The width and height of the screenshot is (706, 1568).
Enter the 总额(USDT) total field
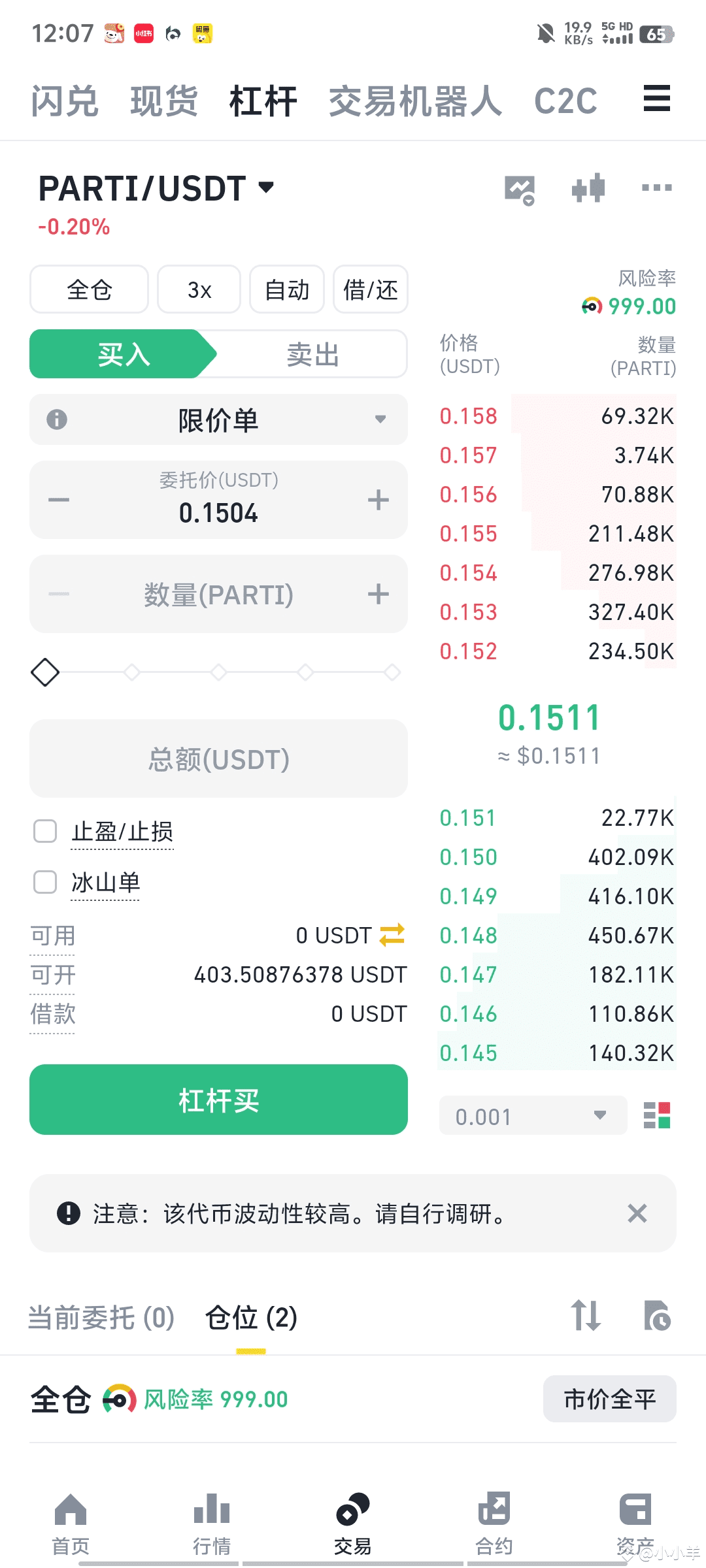[x=218, y=759]
